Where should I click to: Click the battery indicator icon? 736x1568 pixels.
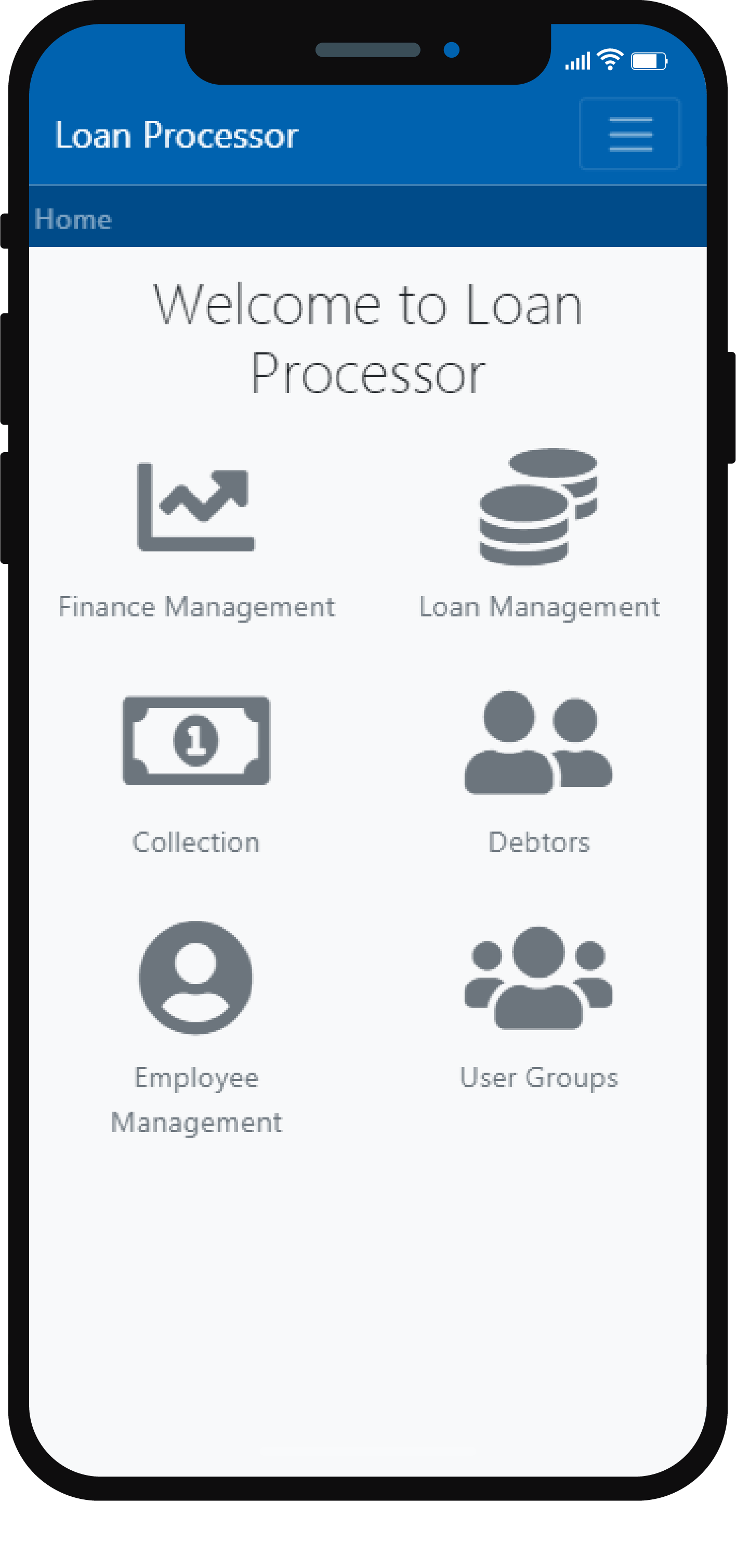651,61
